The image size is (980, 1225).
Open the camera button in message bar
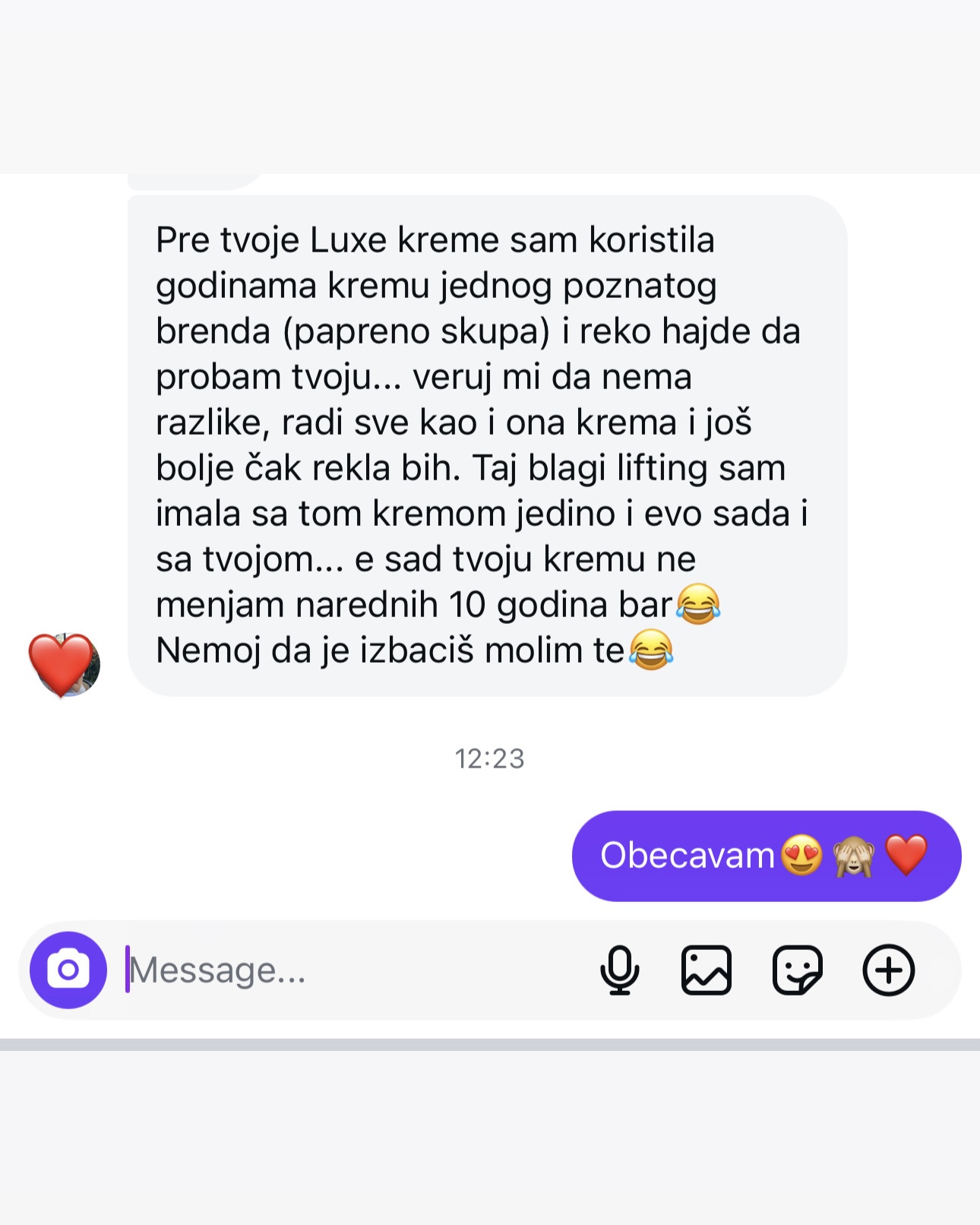pyautogui.click(x=68, y=970)
